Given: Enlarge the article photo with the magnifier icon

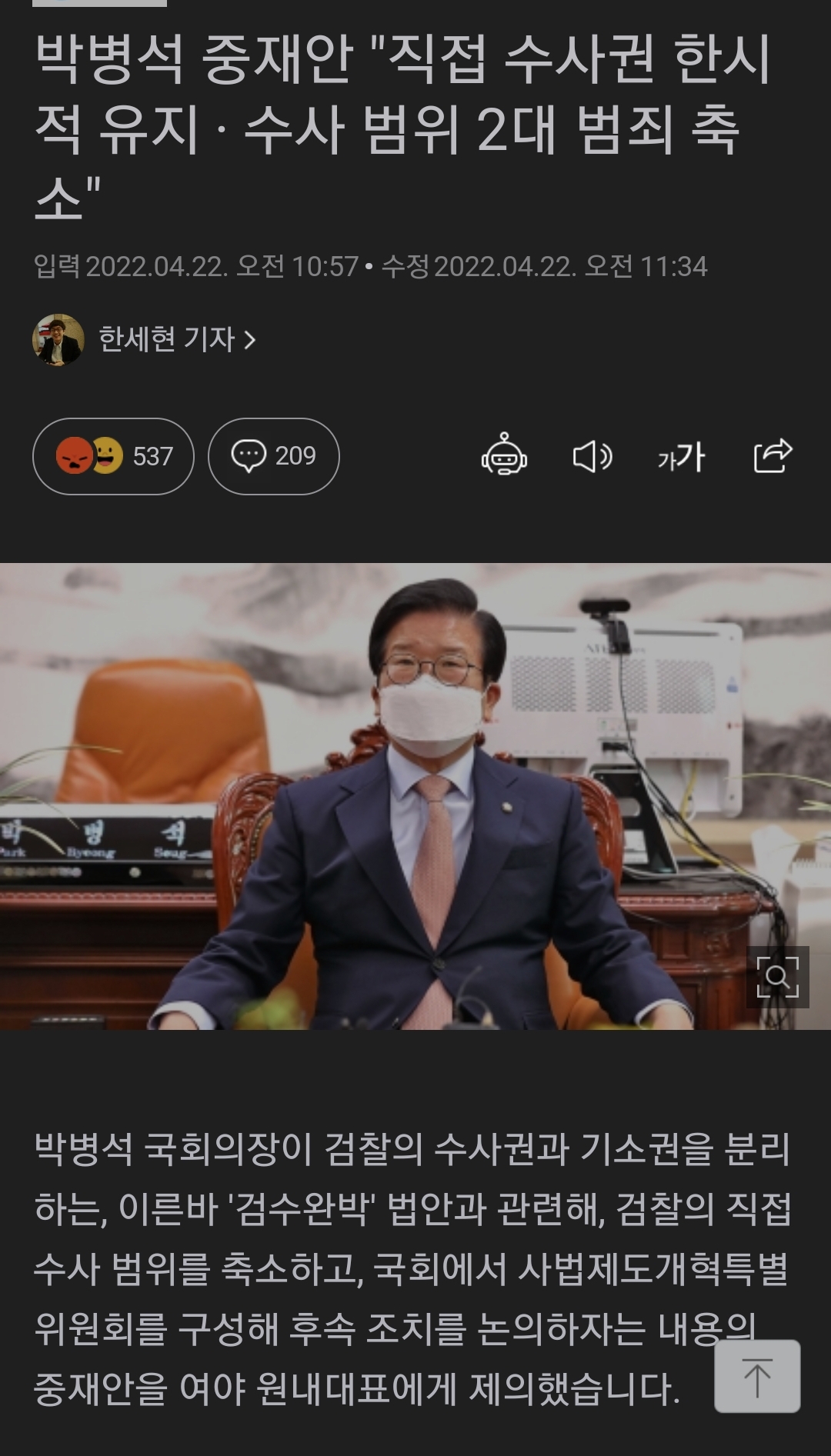Looking at the screenshot, I should (777, 977).
